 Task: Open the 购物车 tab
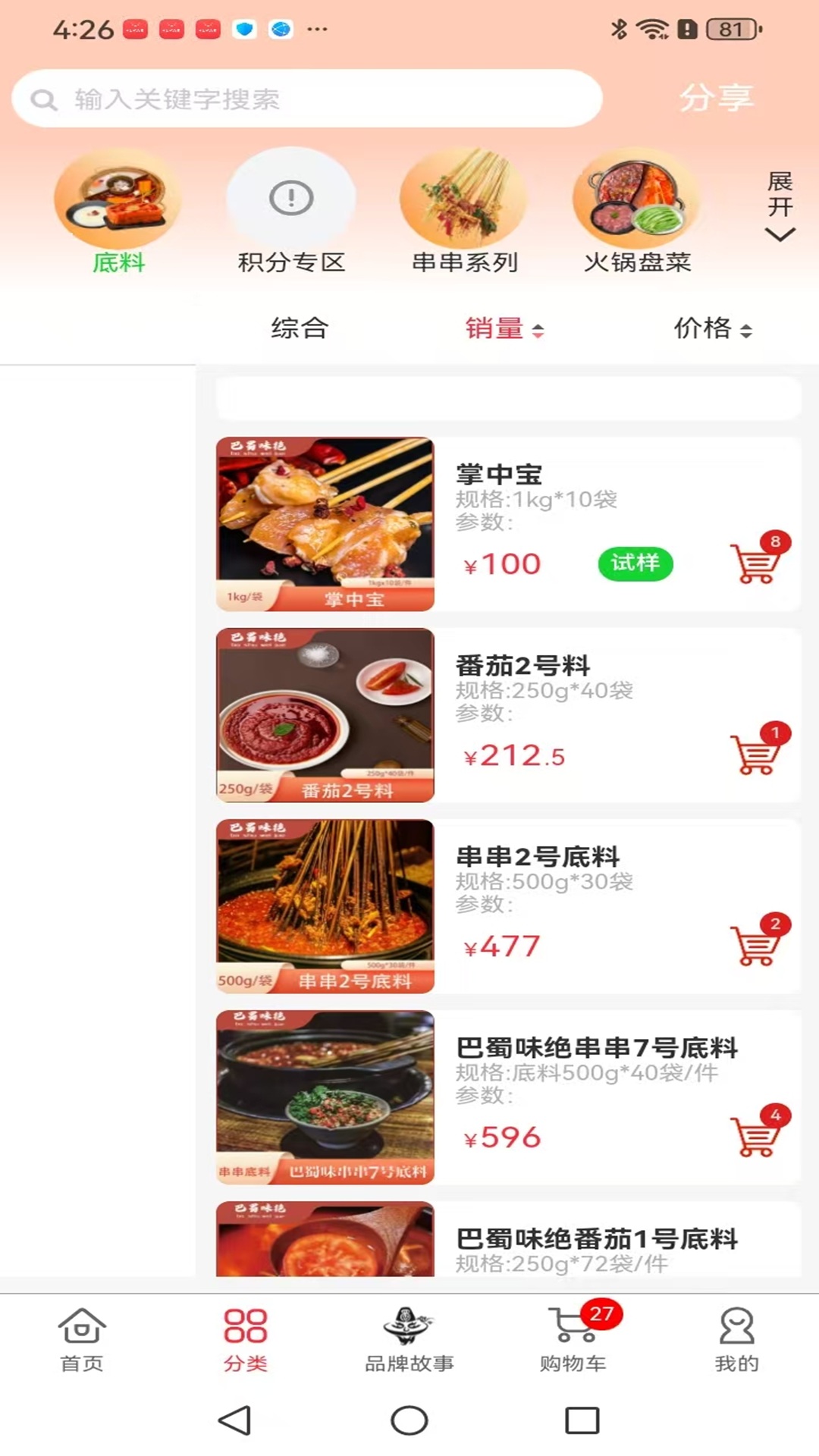(x=573, y=1340)
